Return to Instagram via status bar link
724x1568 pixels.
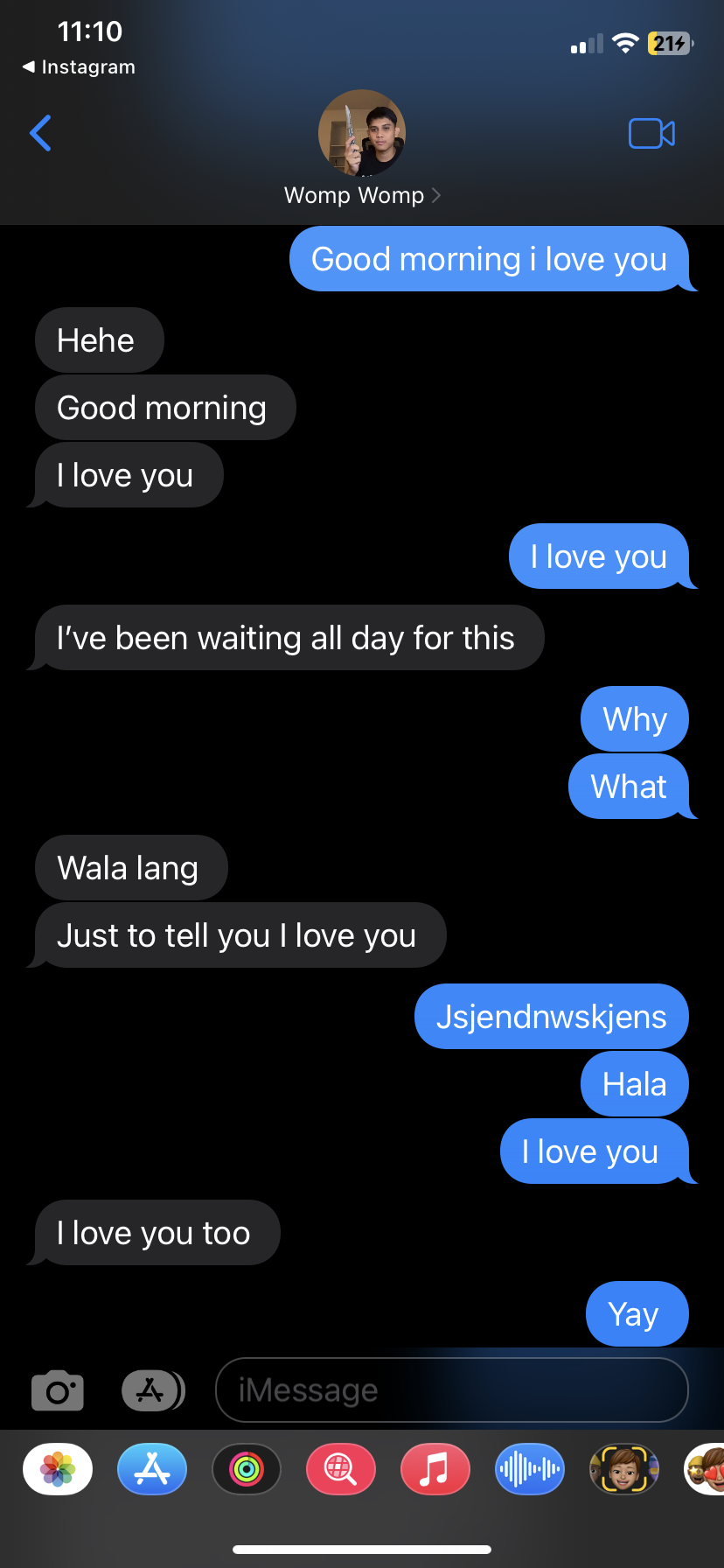(79, 67)
